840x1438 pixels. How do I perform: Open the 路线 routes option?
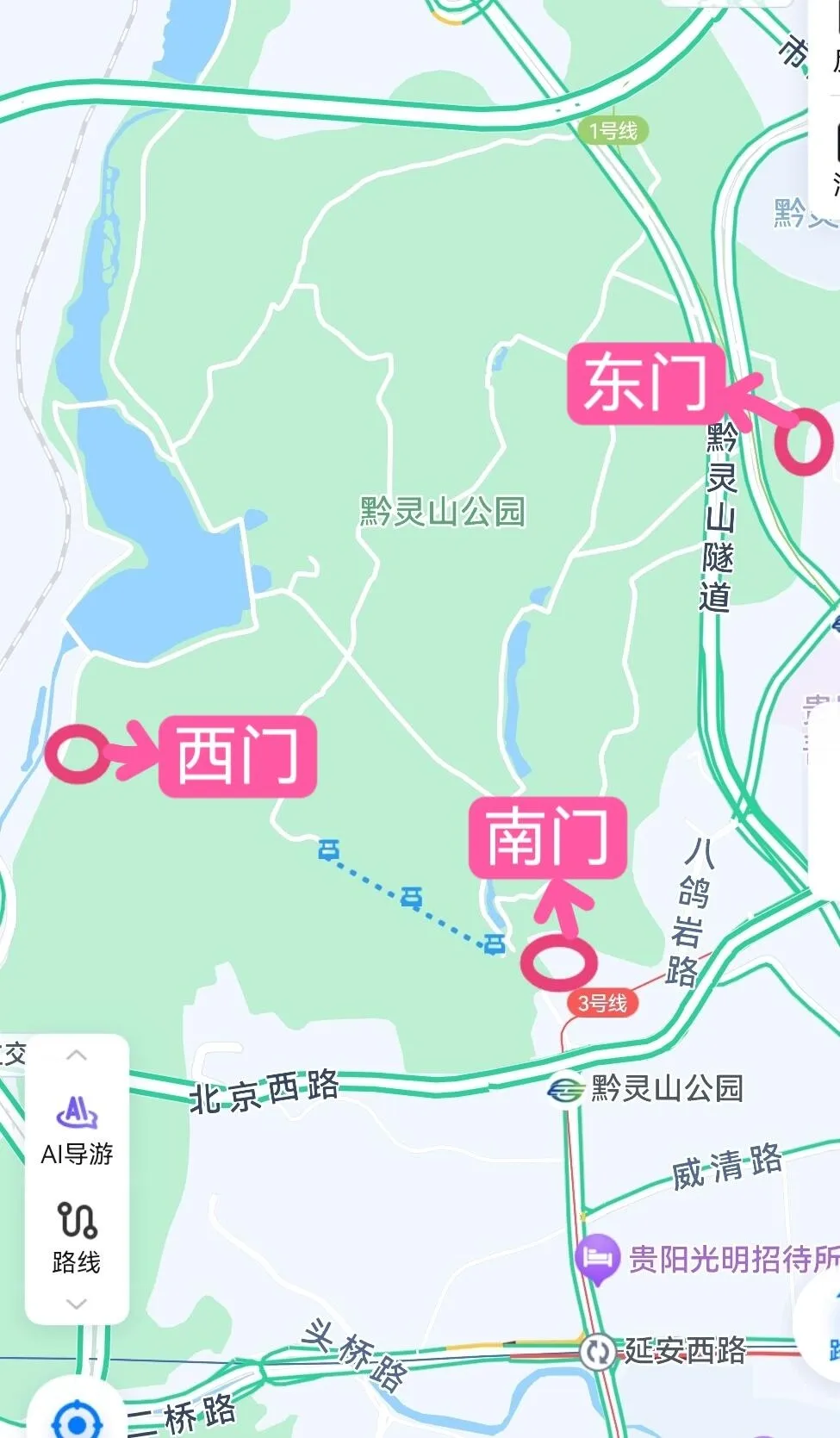[77, 1237]
